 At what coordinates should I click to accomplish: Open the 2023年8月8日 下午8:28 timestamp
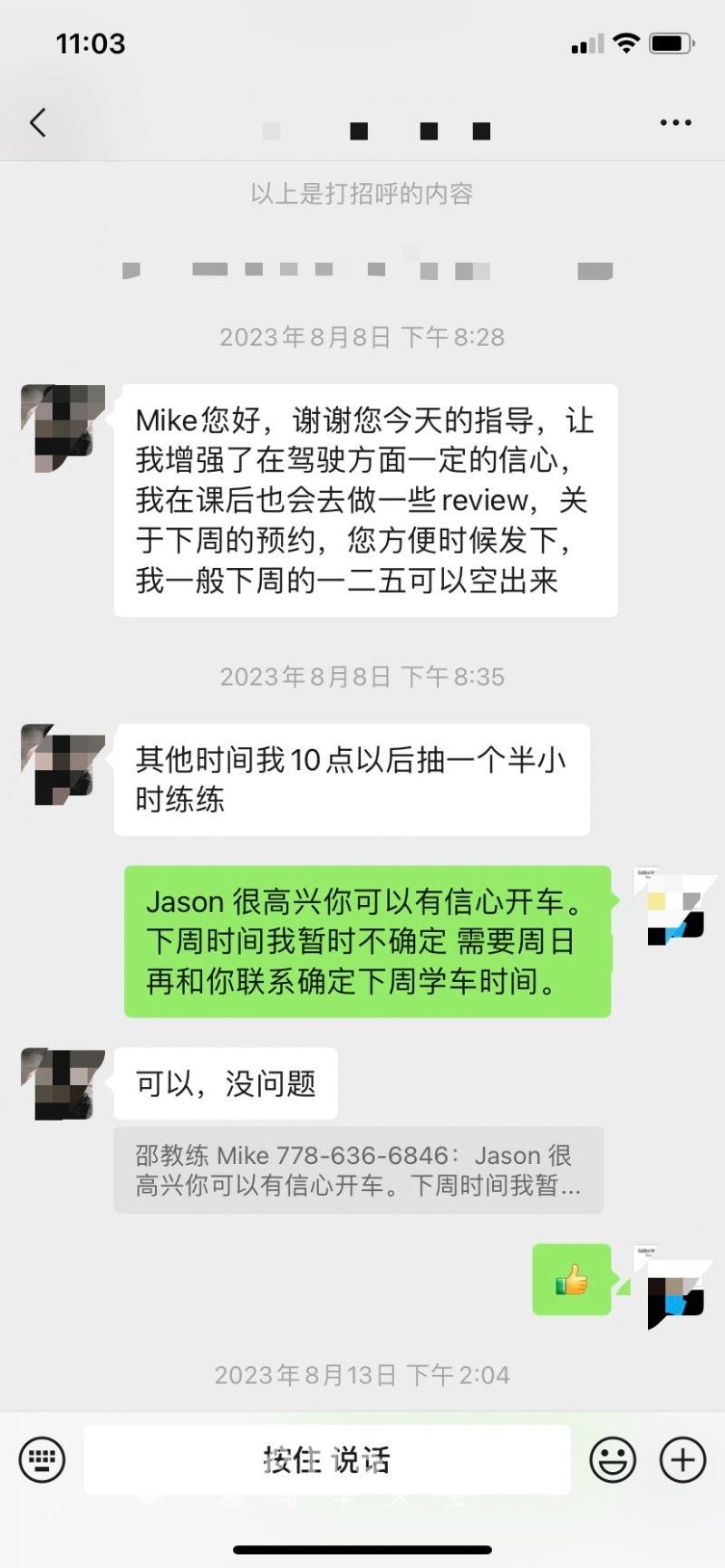(362, 337)
